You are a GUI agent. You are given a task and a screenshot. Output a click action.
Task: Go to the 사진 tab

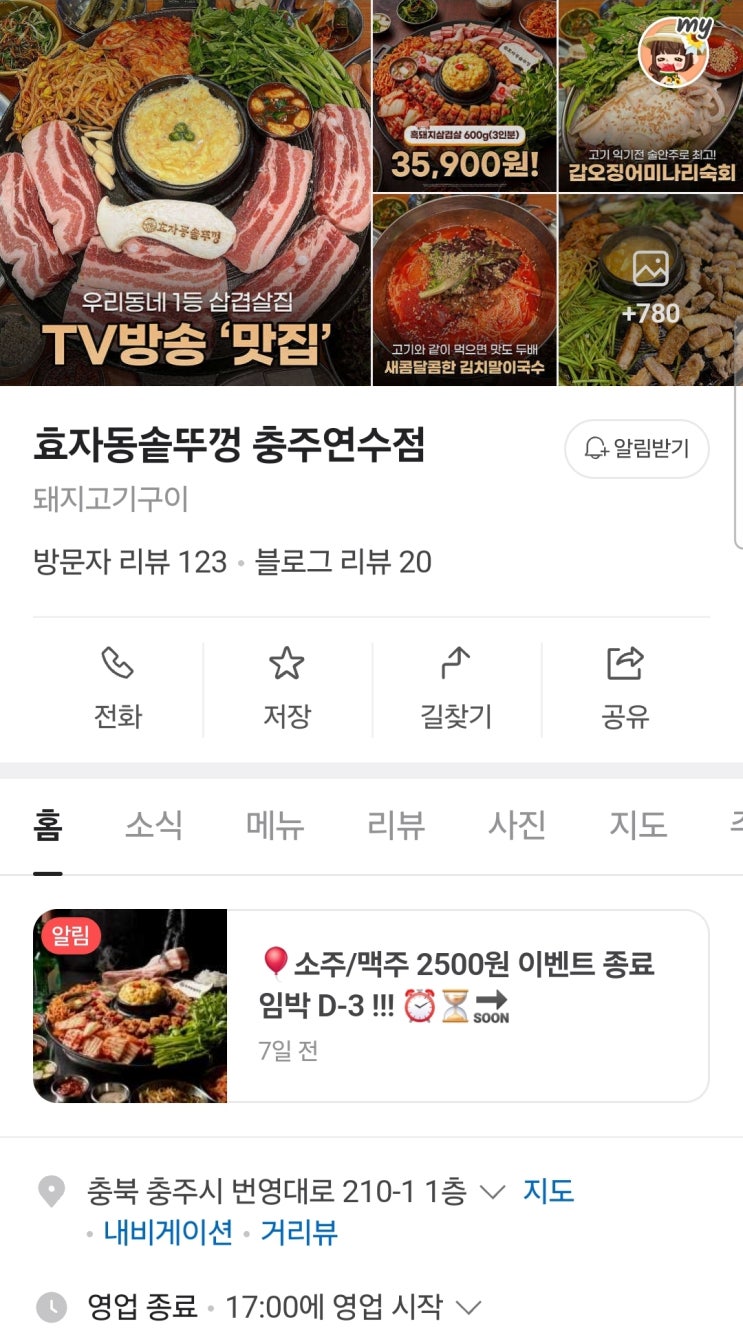(517, 826)
